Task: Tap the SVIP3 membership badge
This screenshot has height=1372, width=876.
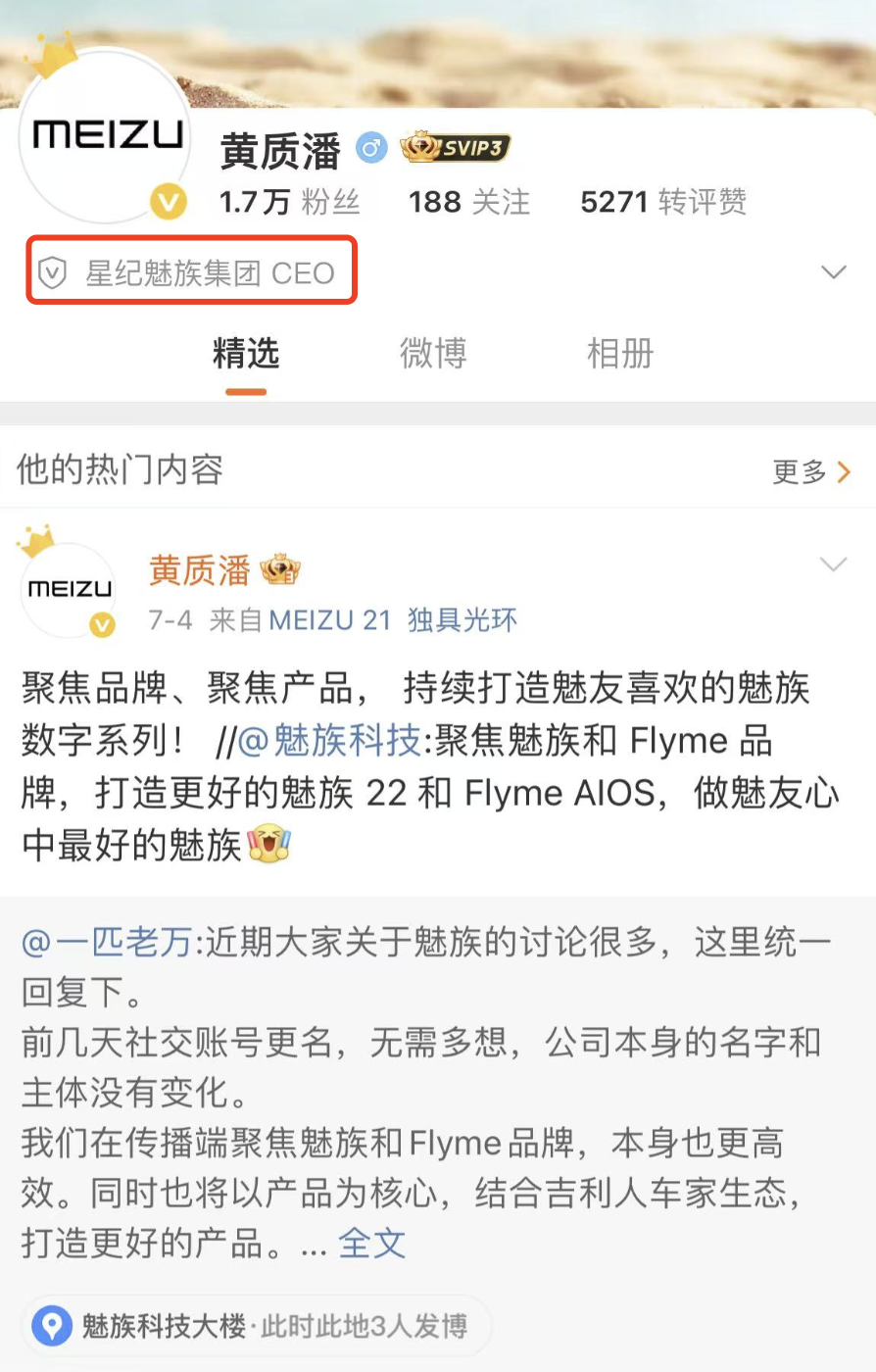Action: click(457, 148)
